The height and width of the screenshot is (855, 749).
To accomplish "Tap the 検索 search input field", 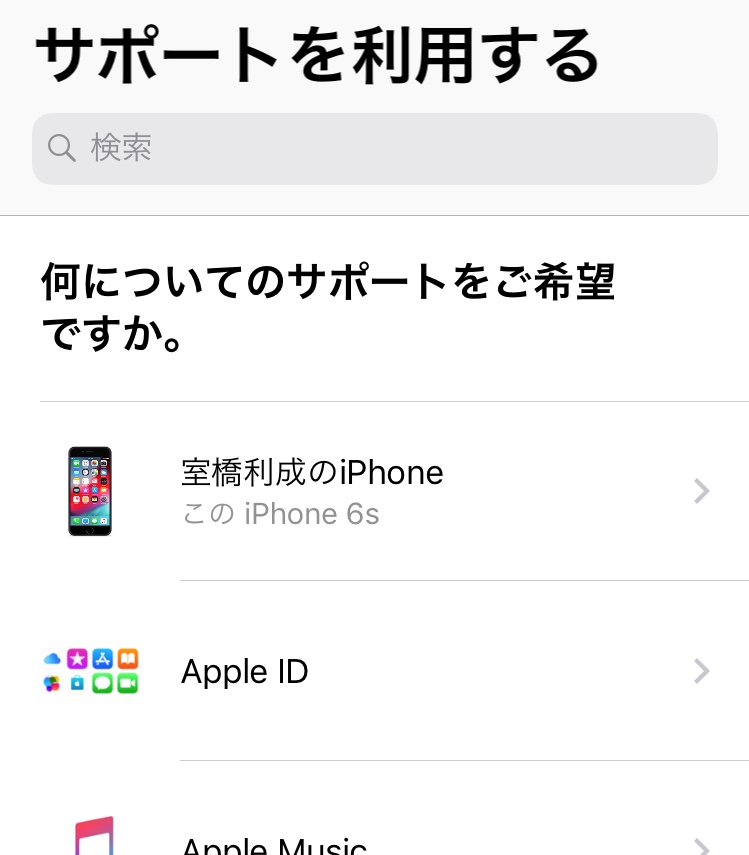I will pyautogui.click(x=375, y=148).
